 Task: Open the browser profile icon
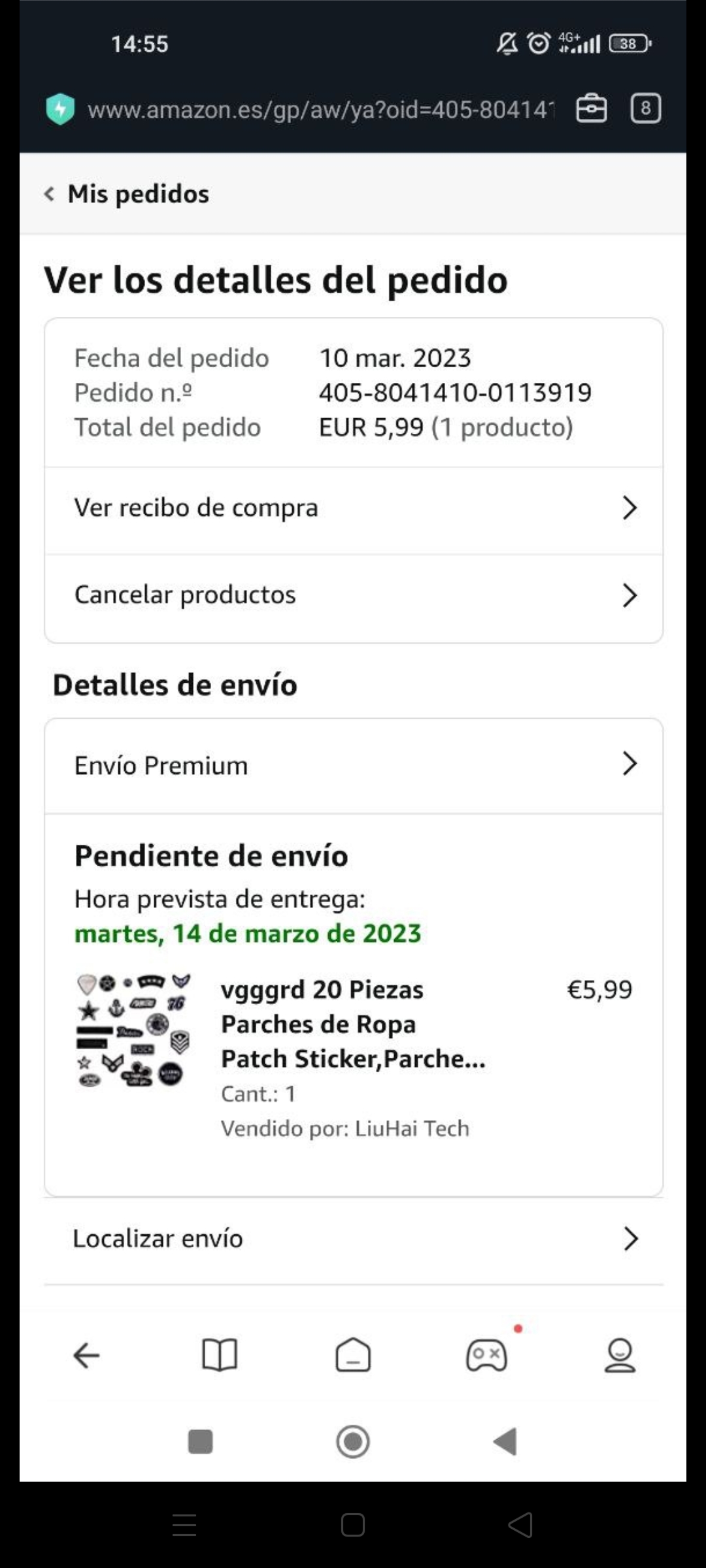[x=619, y=1356]
